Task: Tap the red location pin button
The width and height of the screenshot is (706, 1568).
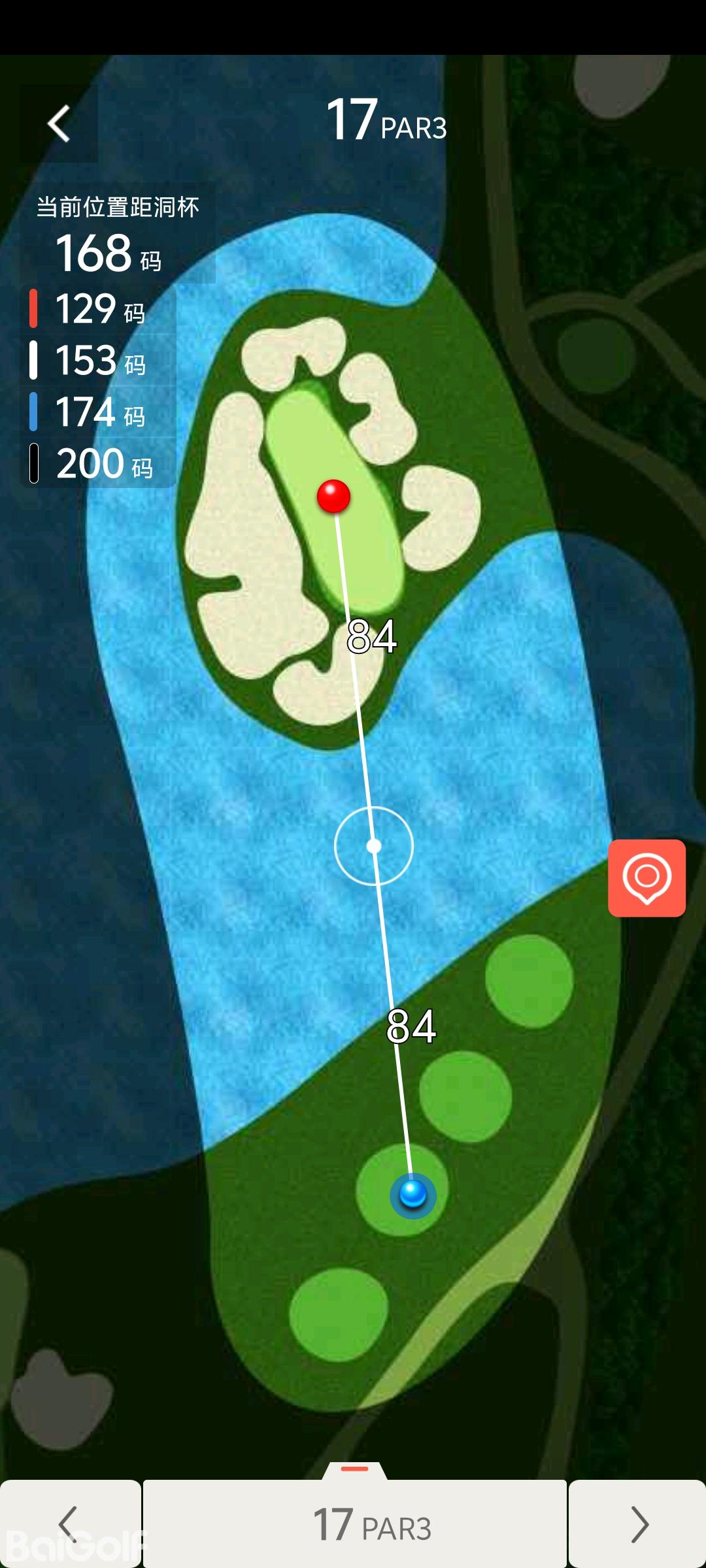Action: (x=647, y=878)
